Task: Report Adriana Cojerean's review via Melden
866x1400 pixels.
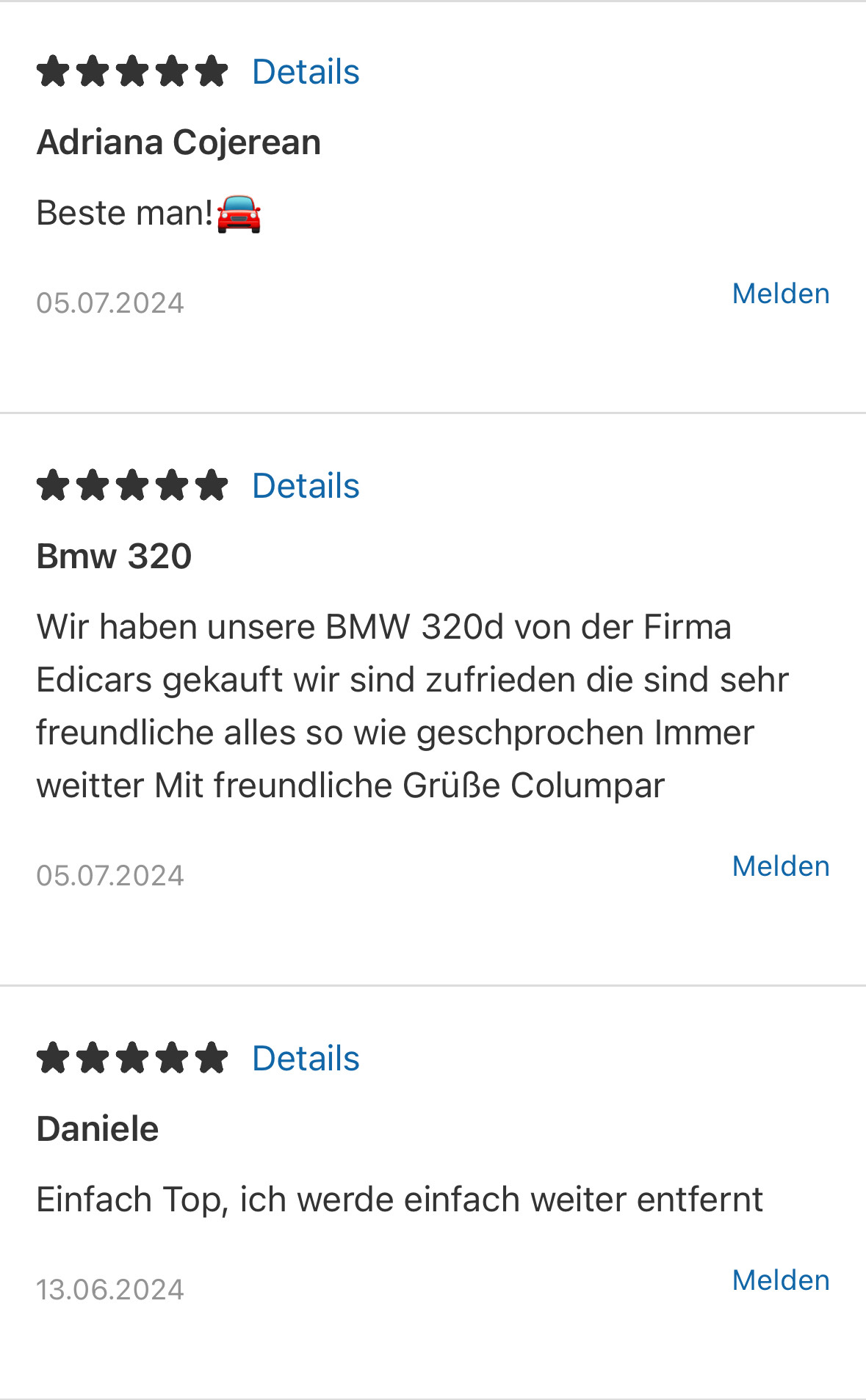Action: tap(780, 294)
